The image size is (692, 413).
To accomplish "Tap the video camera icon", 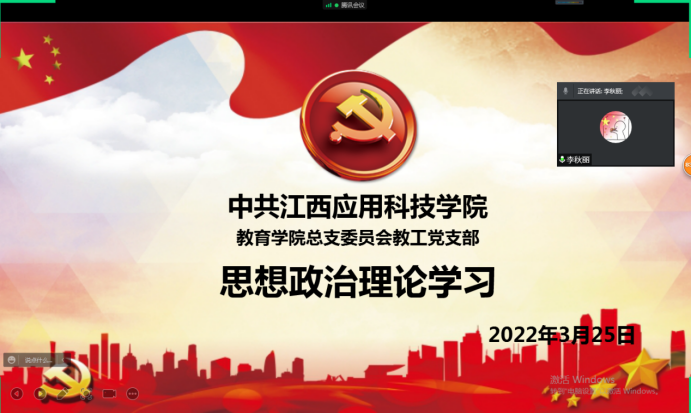I will pyautogui.click(x=109, y=393).
